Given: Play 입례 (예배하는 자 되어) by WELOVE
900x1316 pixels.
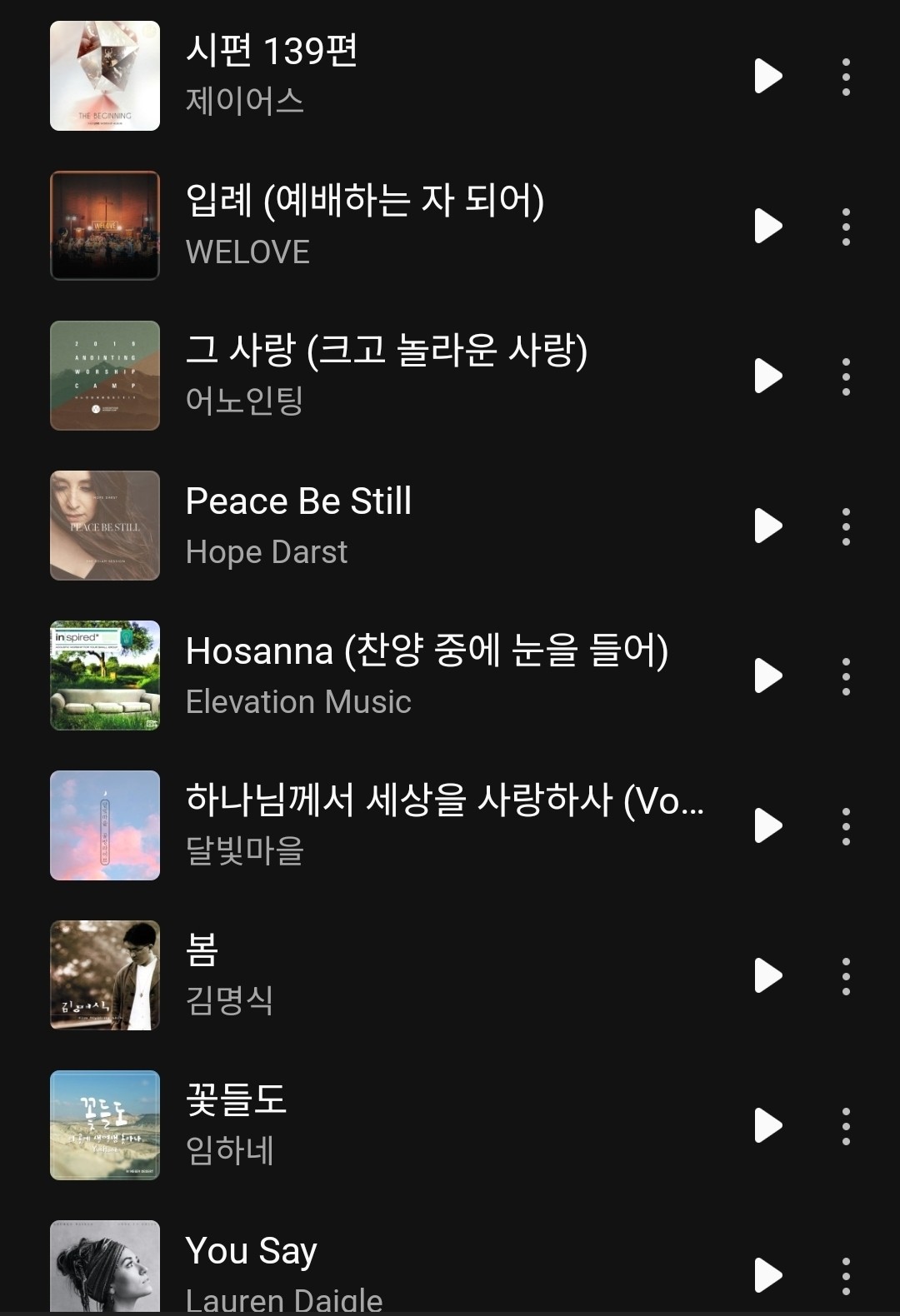Looking at the screenshot, I should 767,226.
